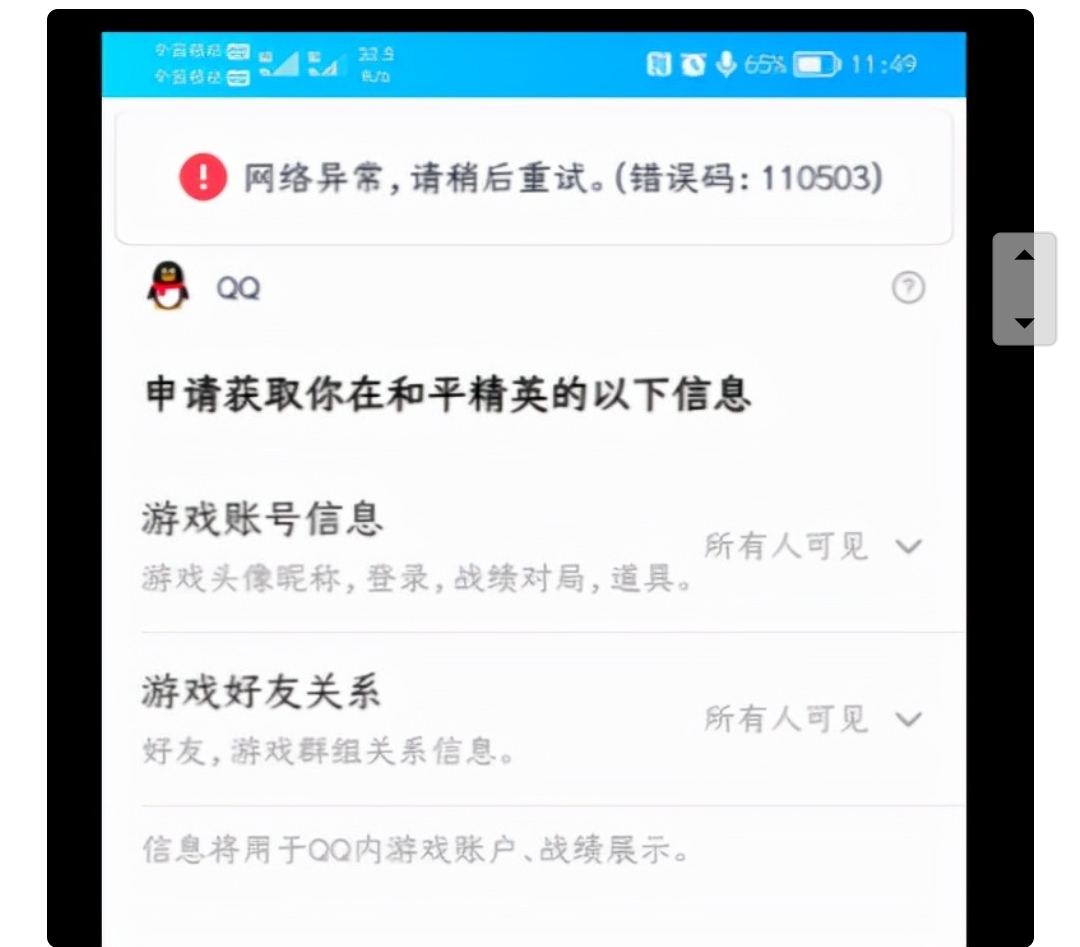Open the help question mark icon
This screenshot has width=1080, height=947.
tap(907, 289)
